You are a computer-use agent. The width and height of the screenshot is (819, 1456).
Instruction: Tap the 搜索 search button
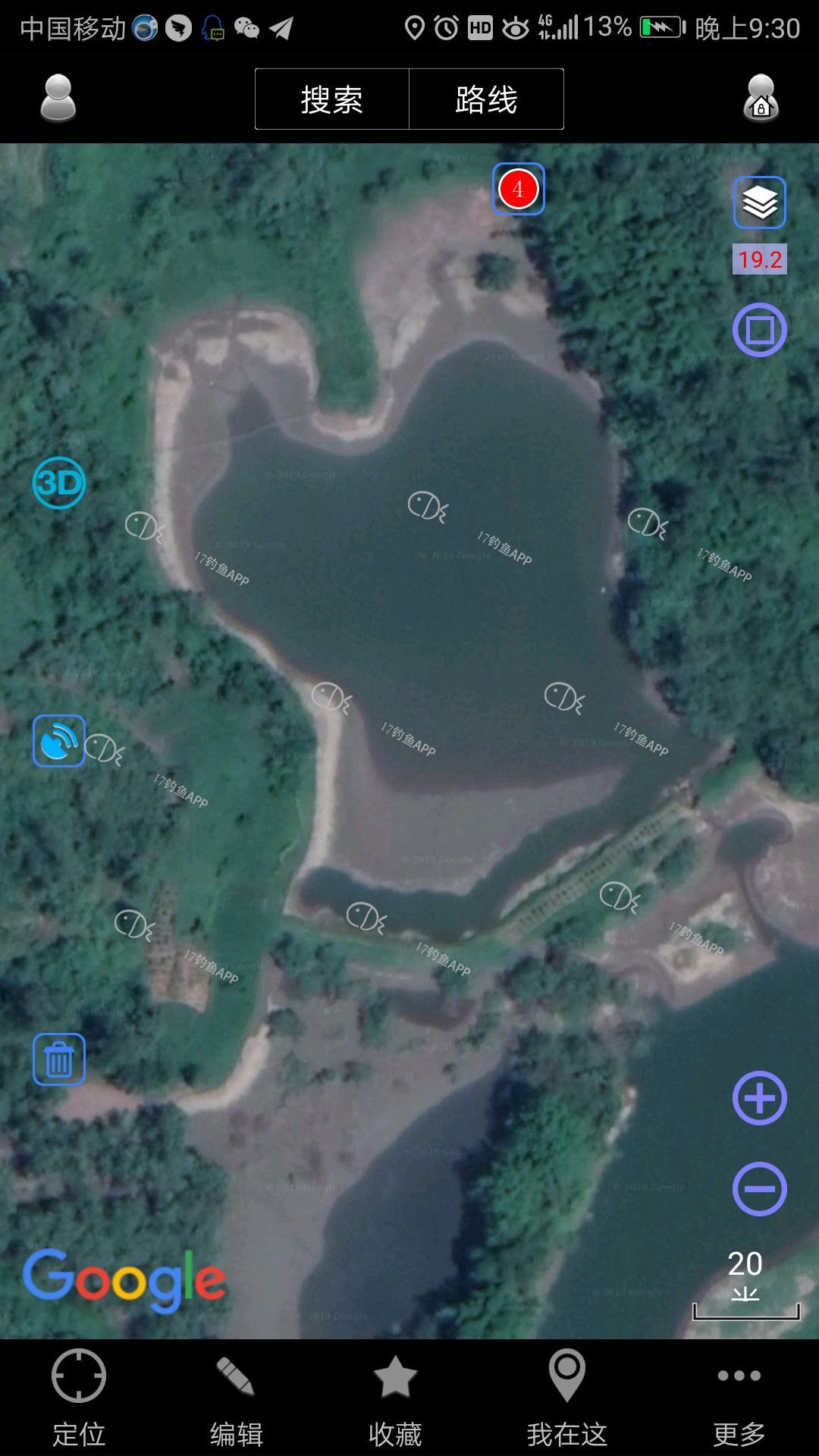(x=332, y=99)
